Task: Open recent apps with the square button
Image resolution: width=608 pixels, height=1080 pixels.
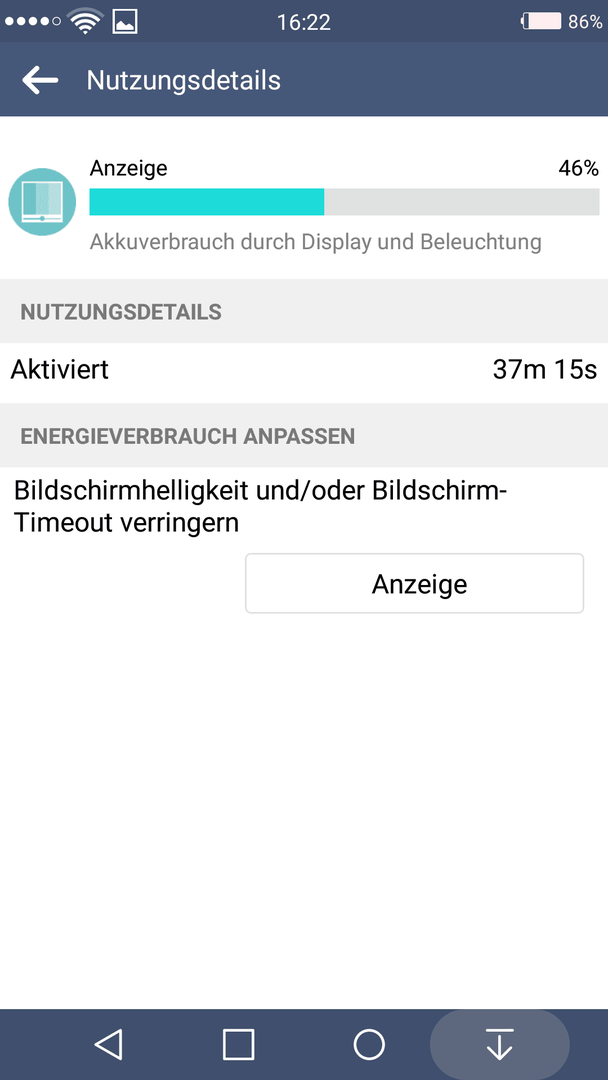Action: pos(239,1044)
